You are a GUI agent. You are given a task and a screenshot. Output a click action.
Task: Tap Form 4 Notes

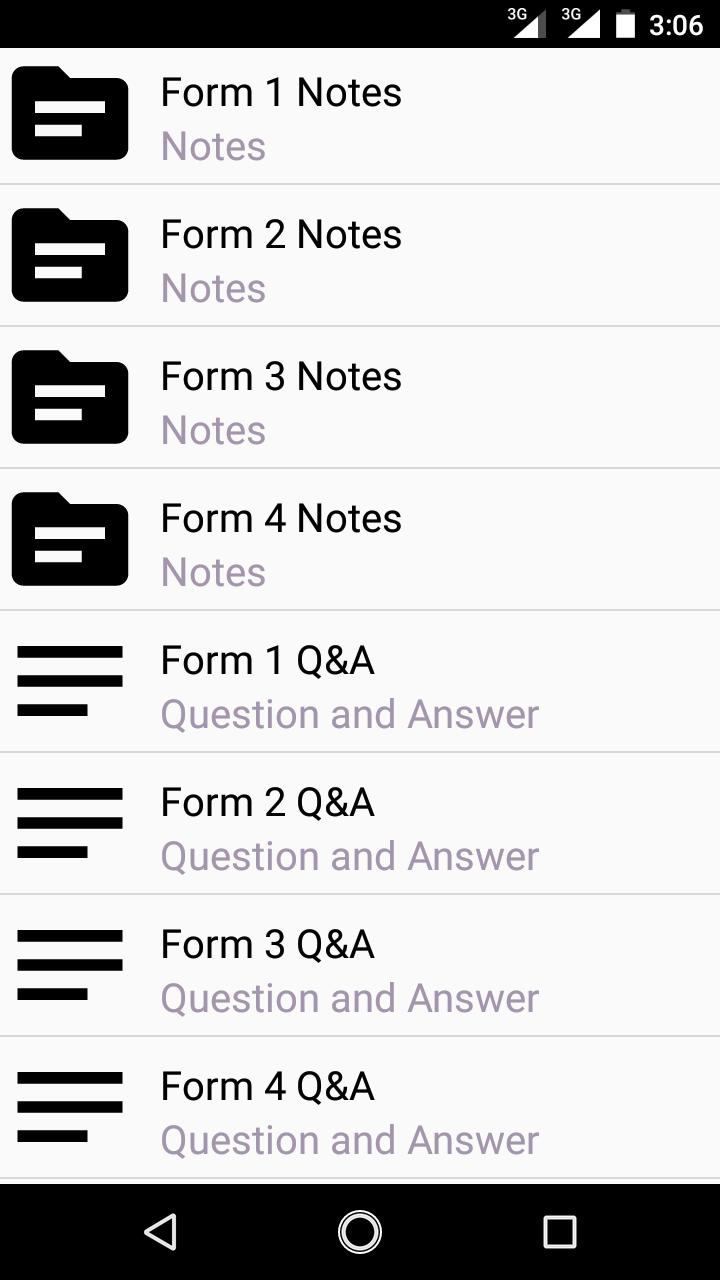point(360,542)
